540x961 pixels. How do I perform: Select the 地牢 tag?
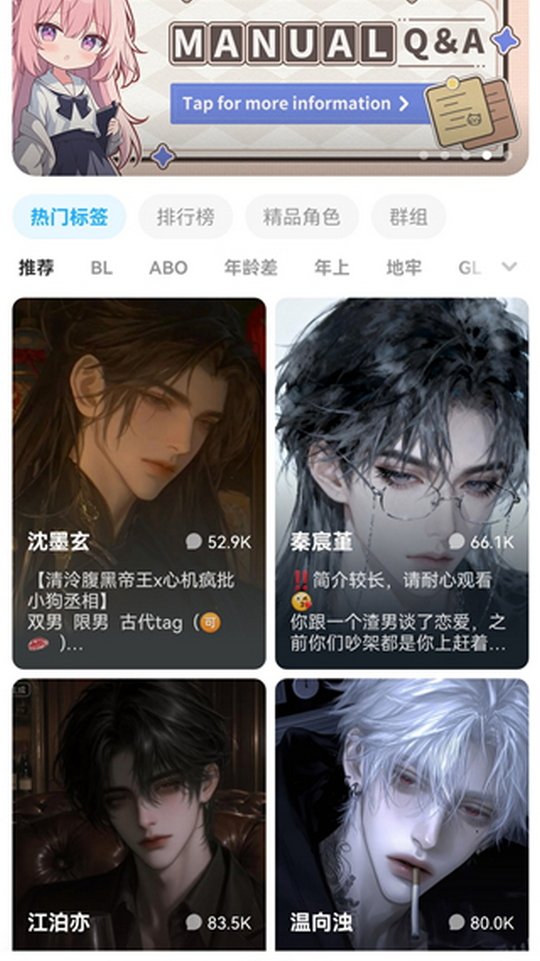404,268
